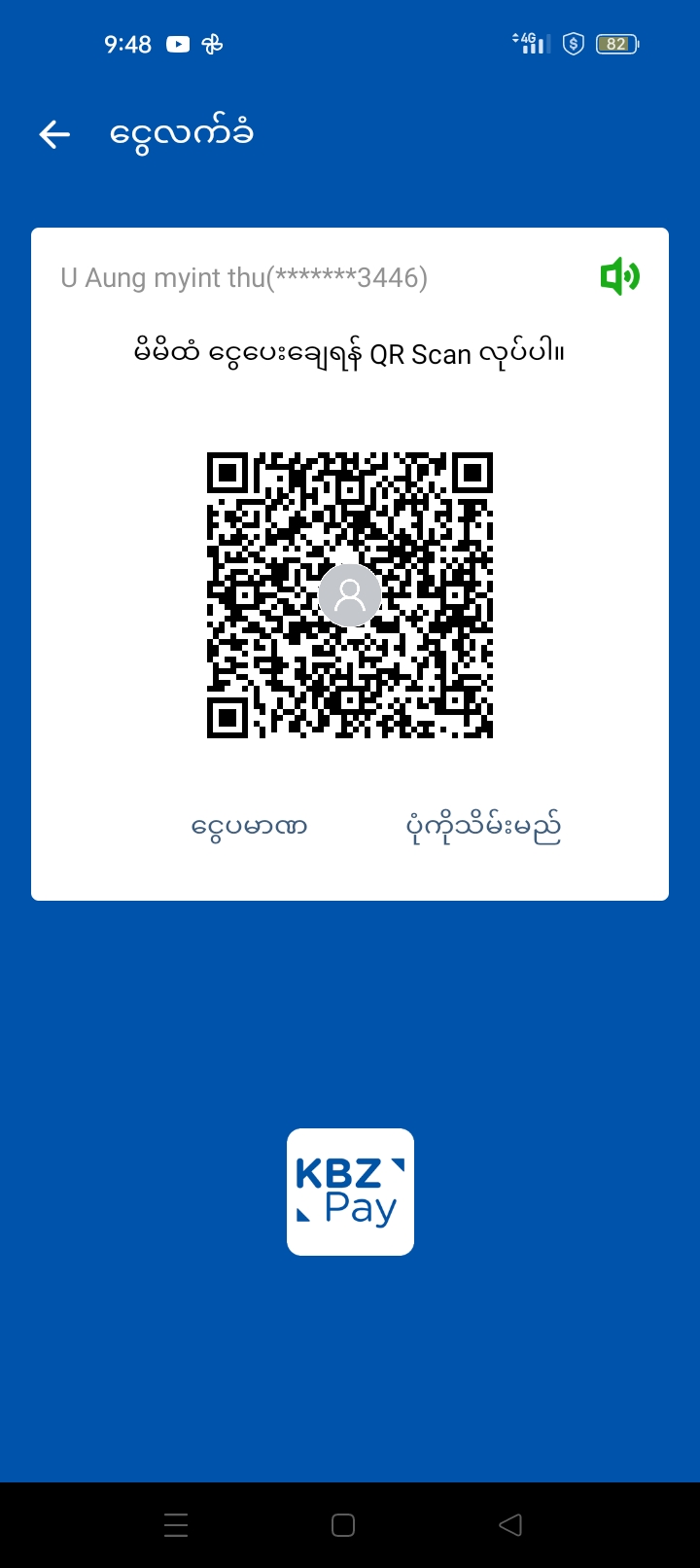Save the QR image with ပုံကိုသိမ်းမည်

[x=483, y=827]
